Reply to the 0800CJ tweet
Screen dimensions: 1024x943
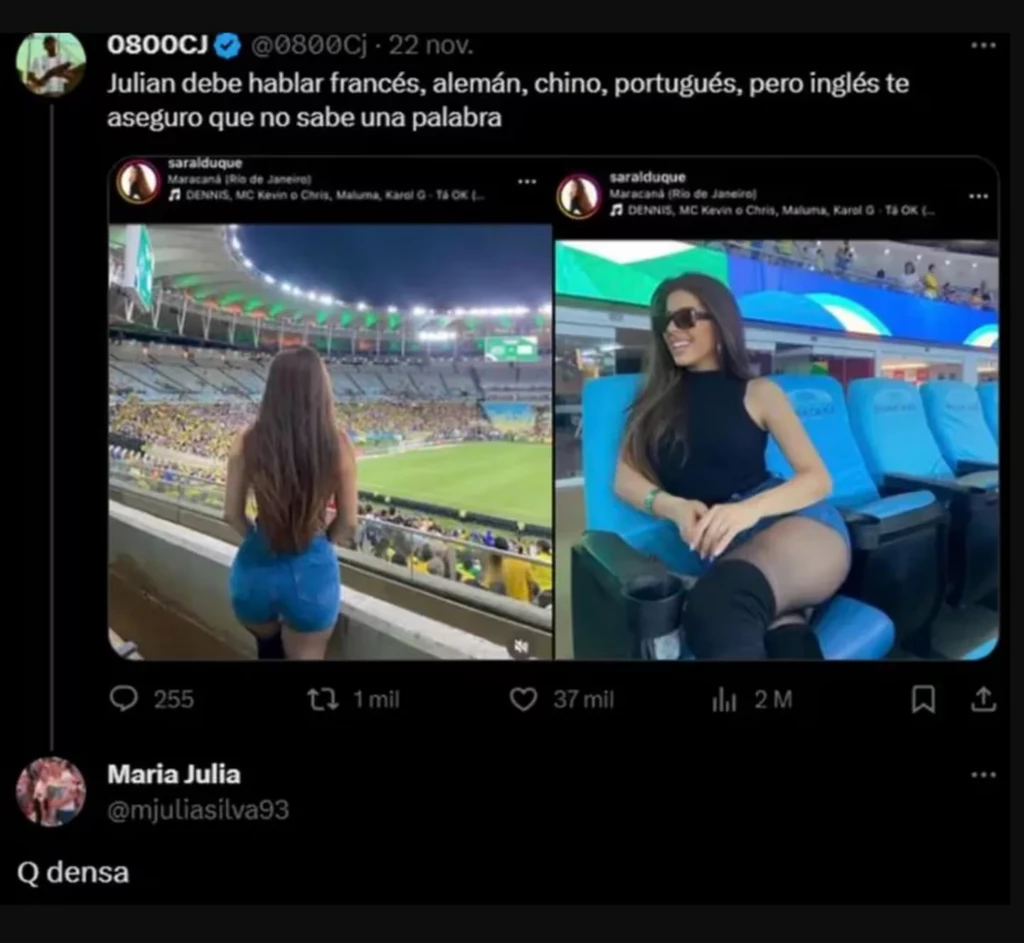coord(124,699)
